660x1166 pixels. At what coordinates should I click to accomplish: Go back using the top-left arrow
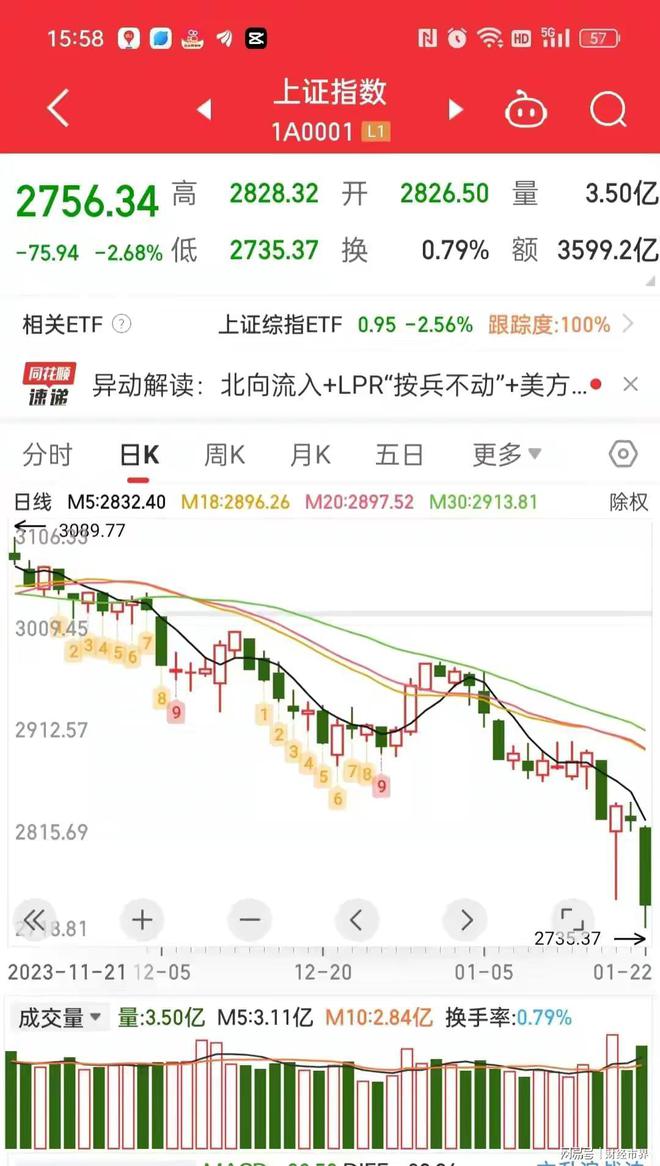(58, 109)
